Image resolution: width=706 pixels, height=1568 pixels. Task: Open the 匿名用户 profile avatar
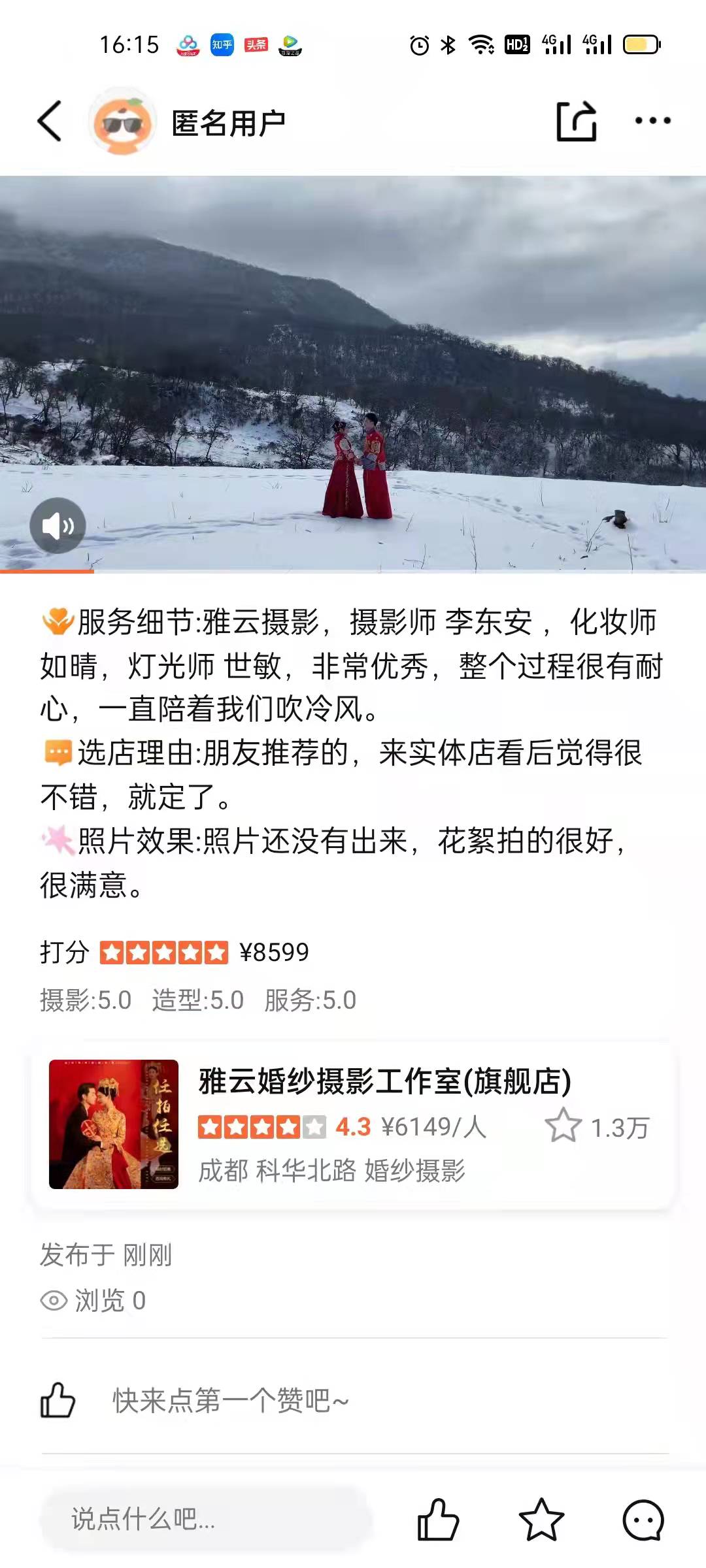coord(123,122)
